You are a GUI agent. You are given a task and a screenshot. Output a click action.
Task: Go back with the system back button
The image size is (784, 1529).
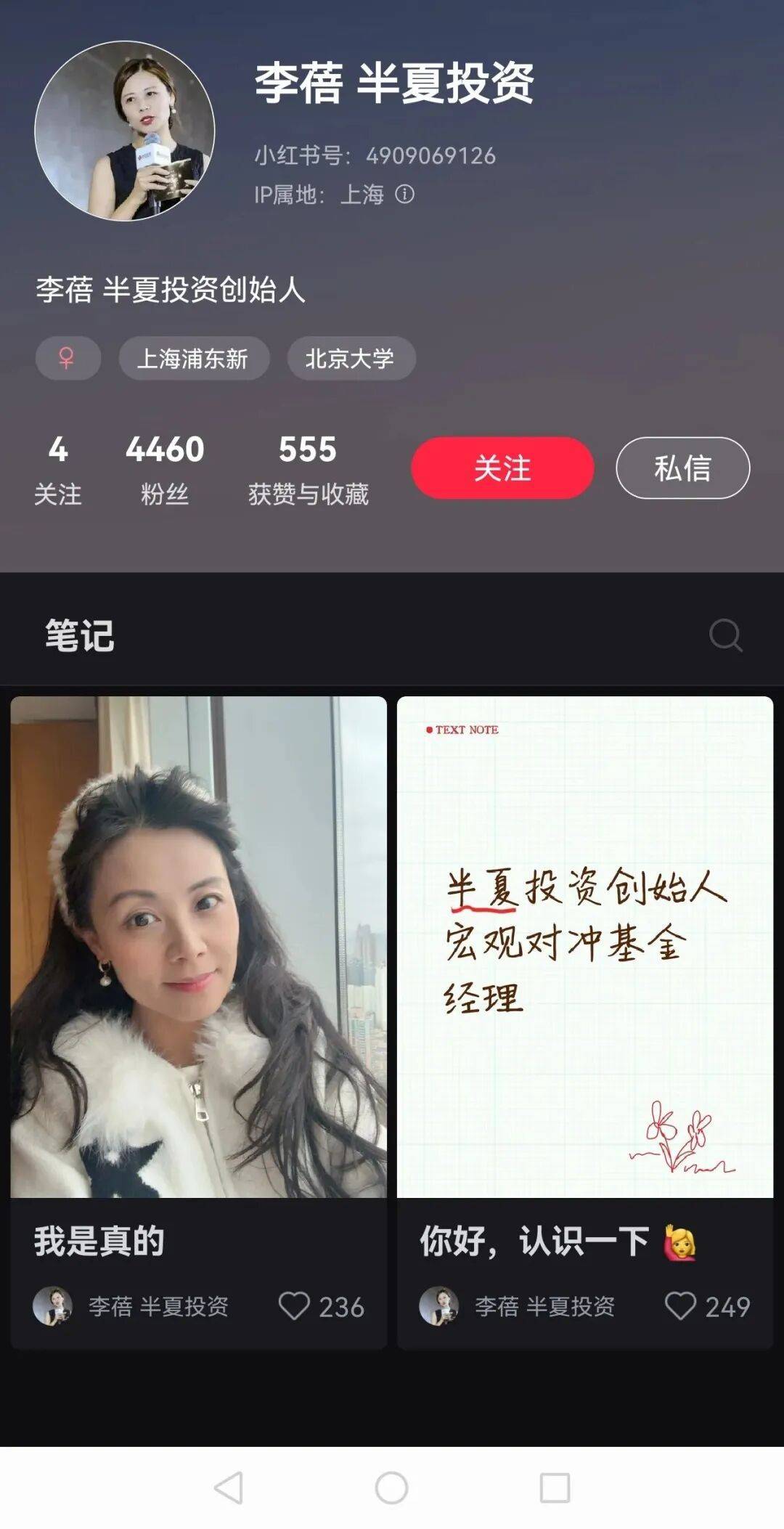229,1488
